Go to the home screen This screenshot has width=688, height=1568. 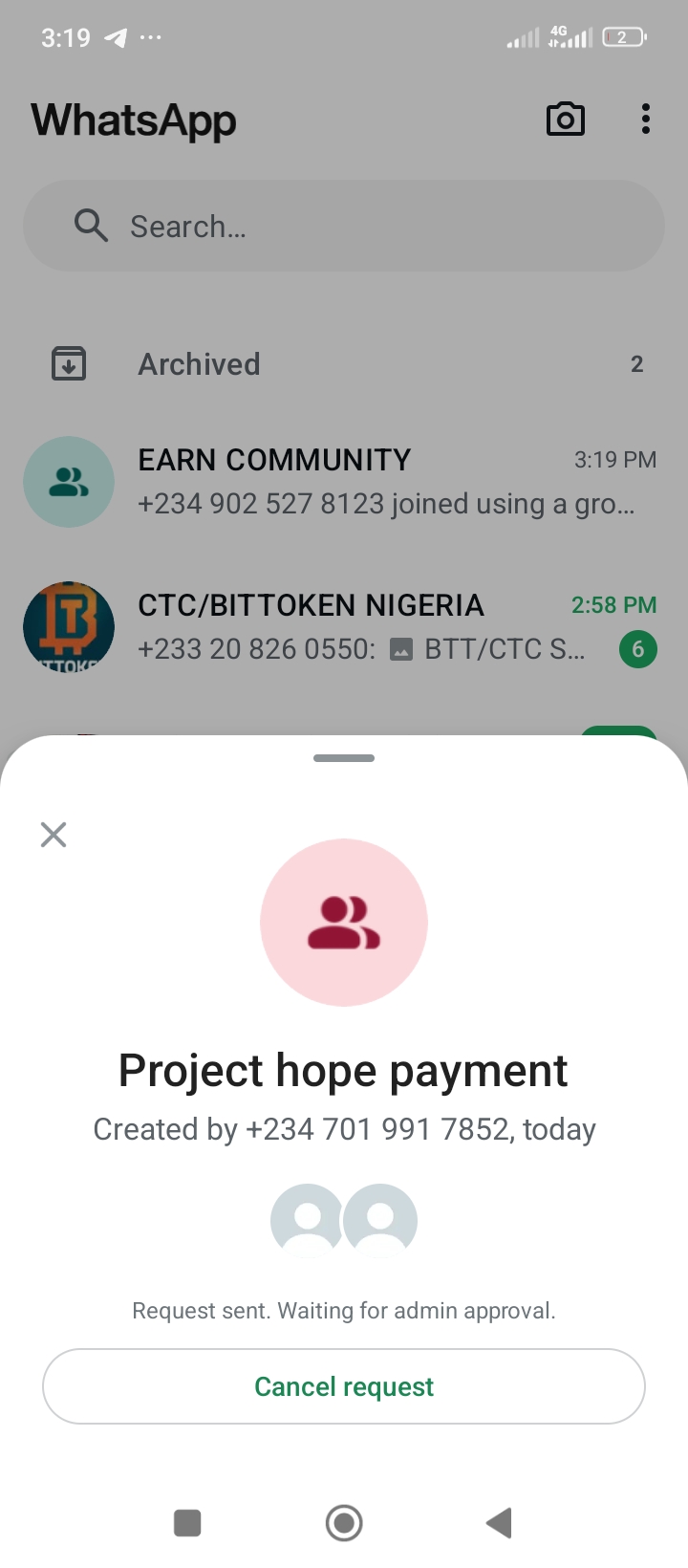[x=344, y=1522]
